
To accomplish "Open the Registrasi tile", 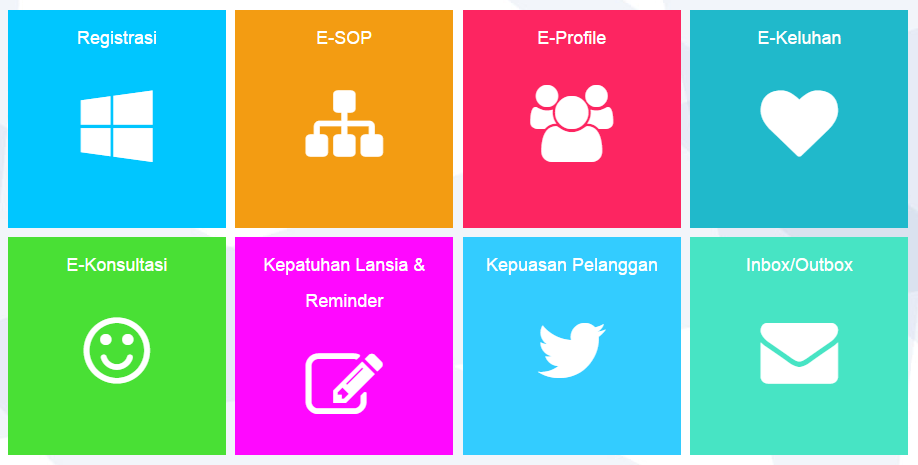I will coord(117,119).
